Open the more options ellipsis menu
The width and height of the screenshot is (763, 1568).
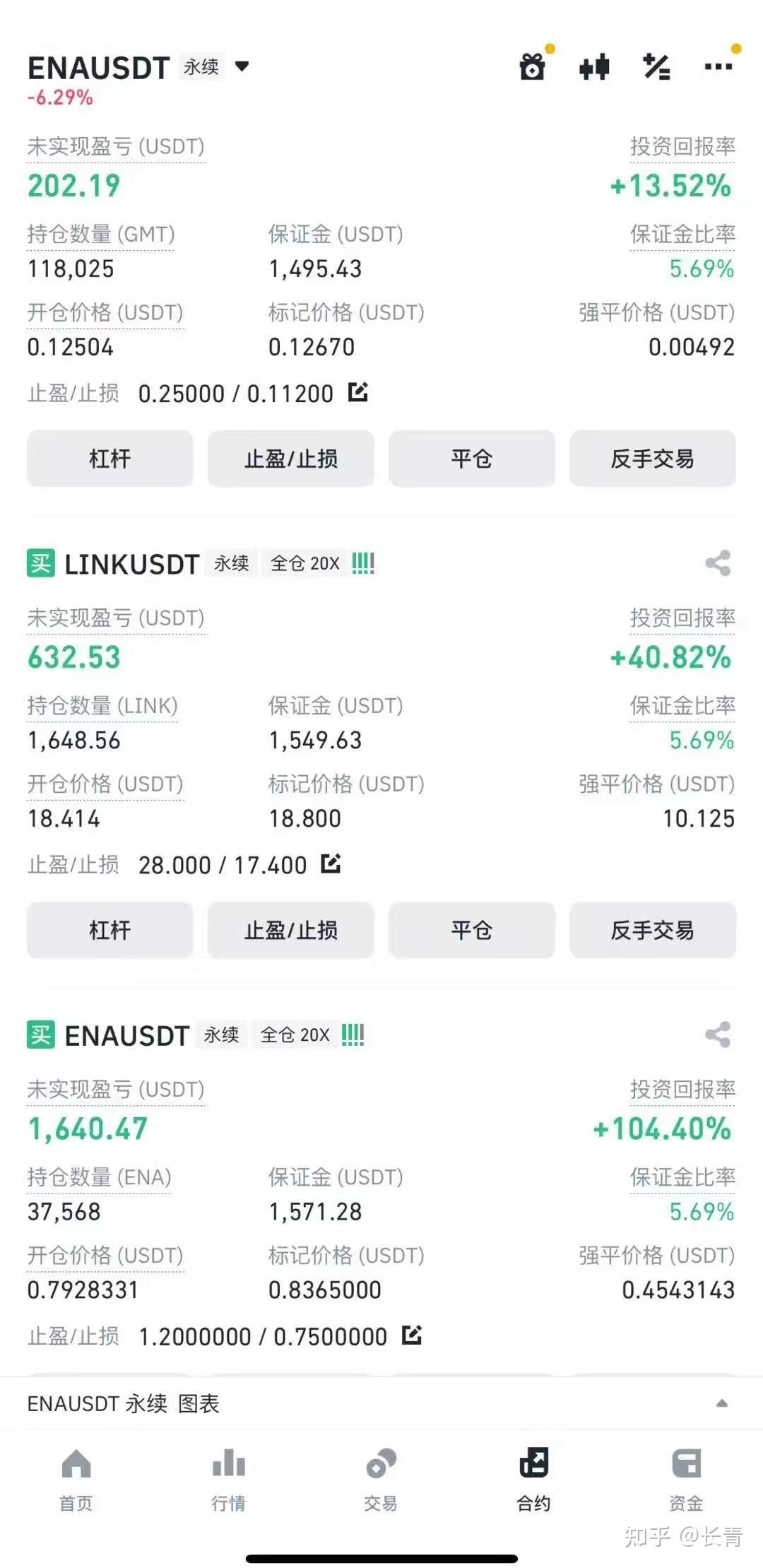click(719, 66)
